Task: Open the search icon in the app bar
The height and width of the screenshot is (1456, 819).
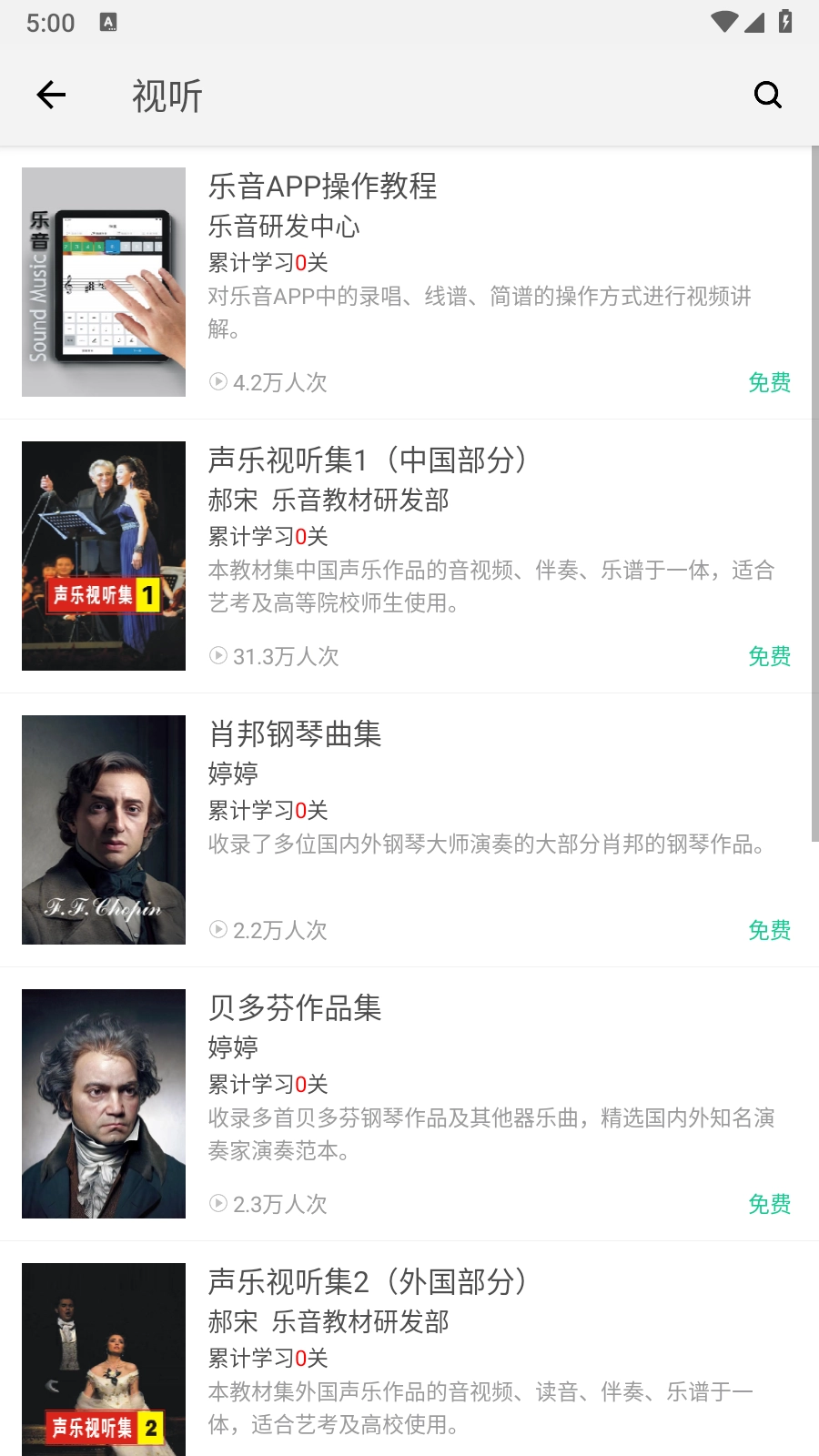Action: coord(767,95)
